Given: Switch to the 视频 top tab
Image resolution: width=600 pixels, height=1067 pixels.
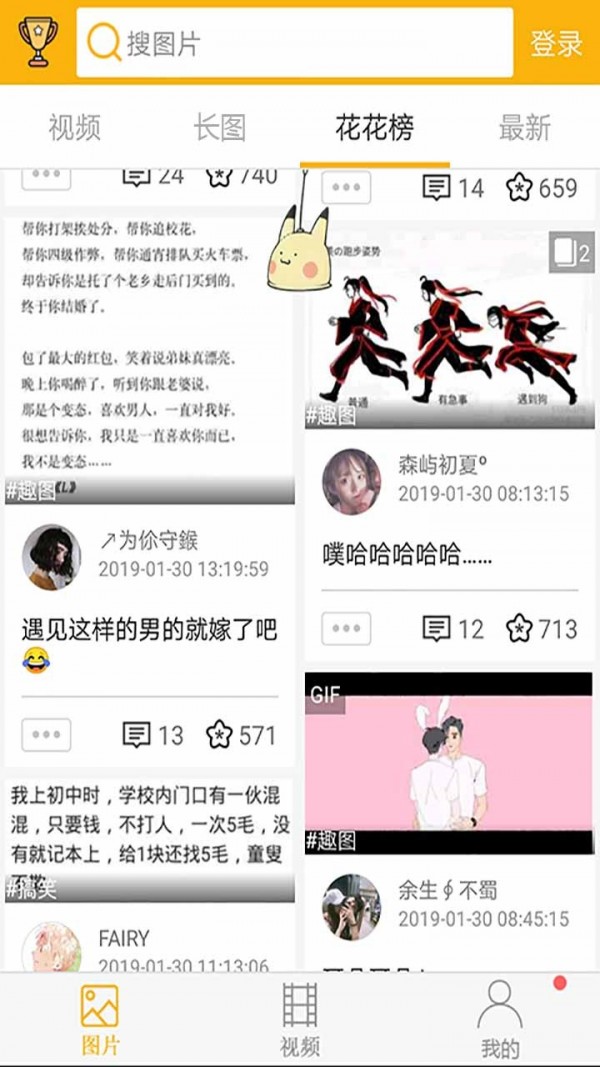Looking at the screenshot, I should click(75, 128).
